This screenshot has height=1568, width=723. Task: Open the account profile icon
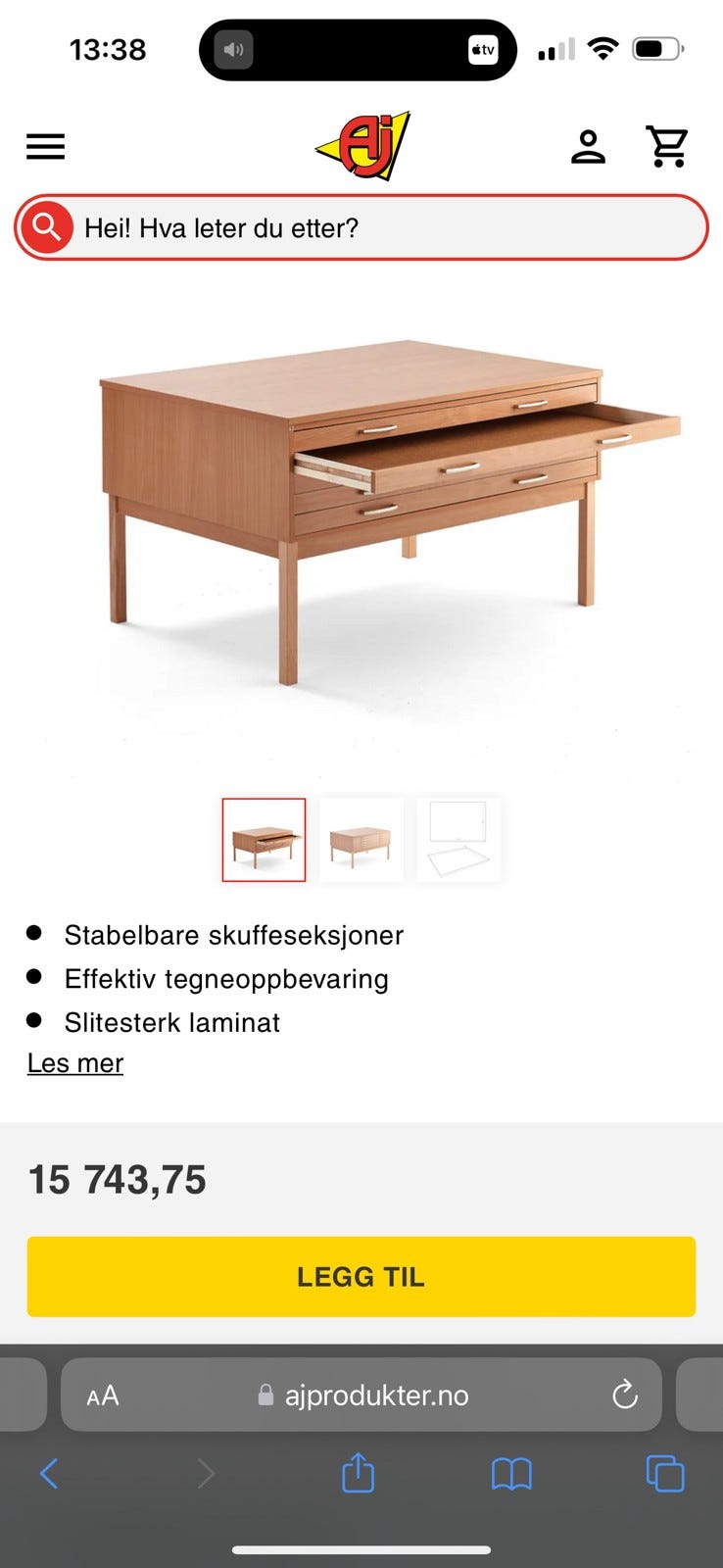click(589, 146)
